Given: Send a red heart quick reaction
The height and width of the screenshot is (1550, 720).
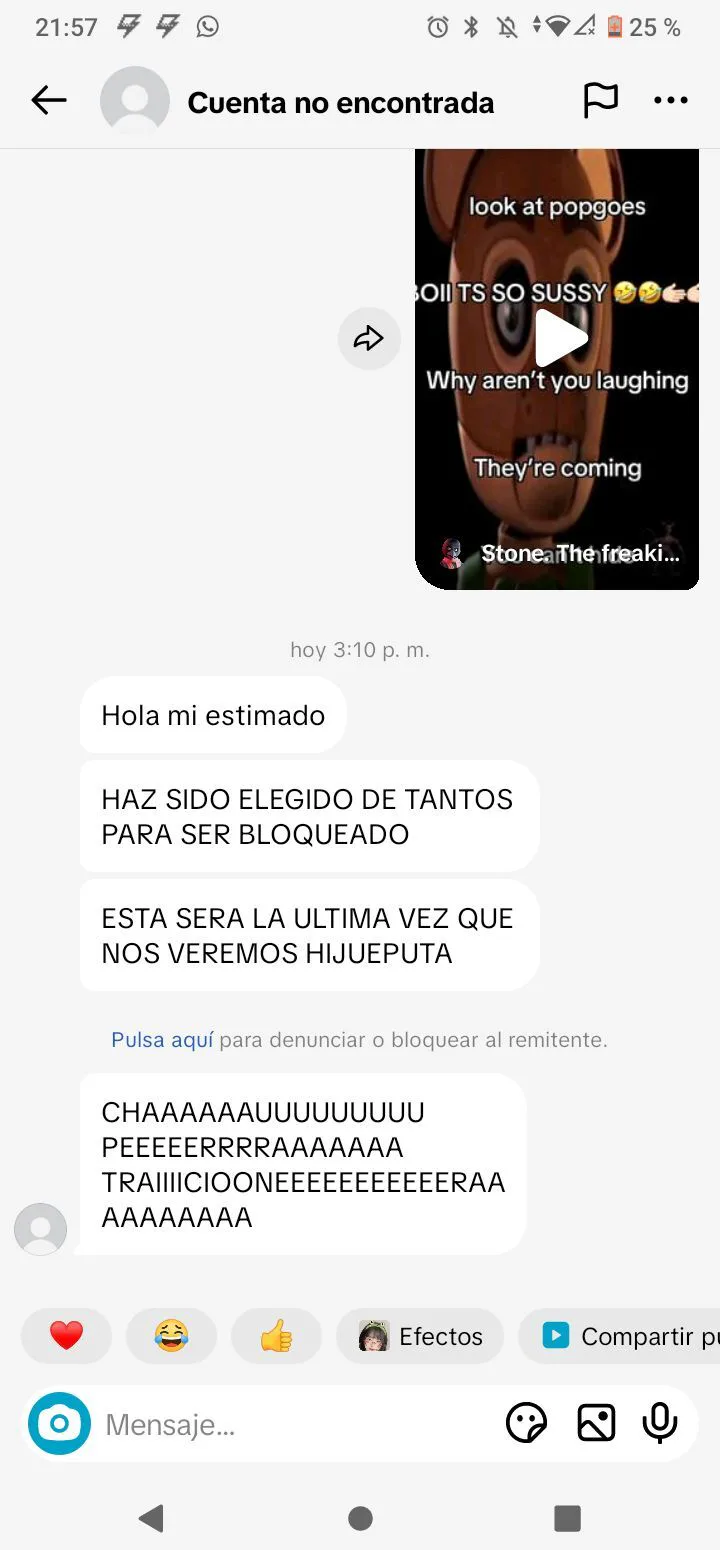Looking at the screenshot, I should pyautogui.click(x=66, y=1336).
